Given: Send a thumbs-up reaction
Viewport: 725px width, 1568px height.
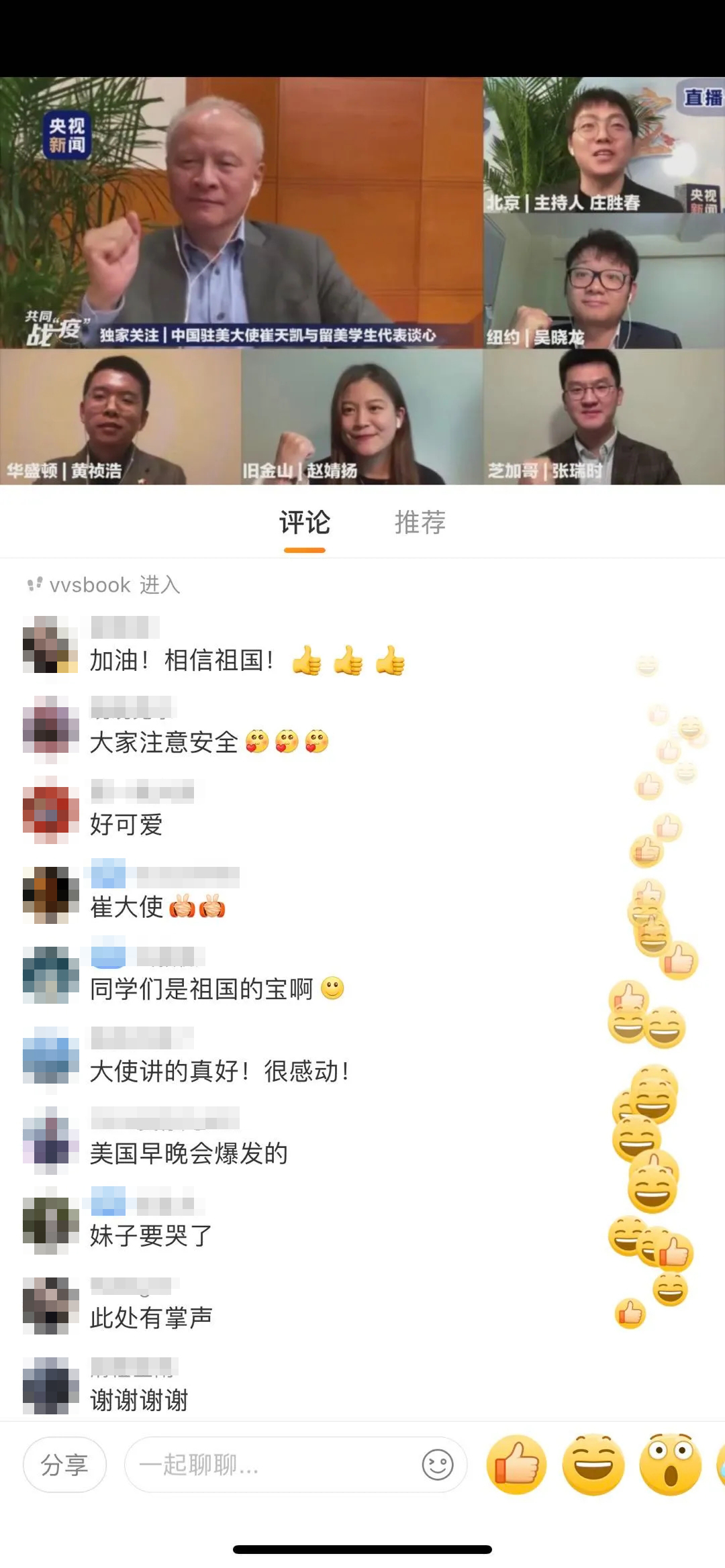Looking at the screenshot, I should pyautogui.click(x=516, y=1465).
